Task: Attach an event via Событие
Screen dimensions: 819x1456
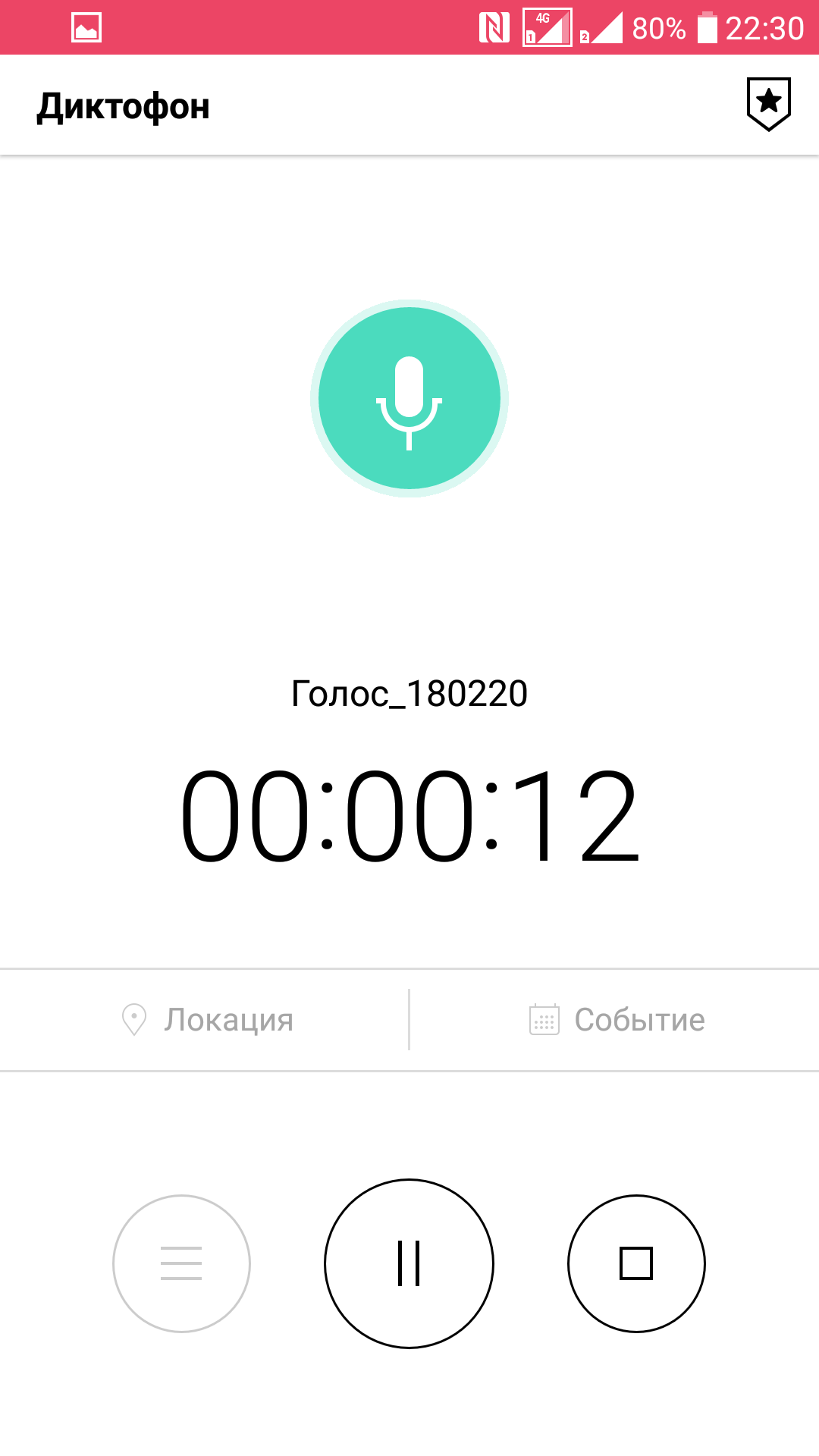Action: [x=616, y=1020]
